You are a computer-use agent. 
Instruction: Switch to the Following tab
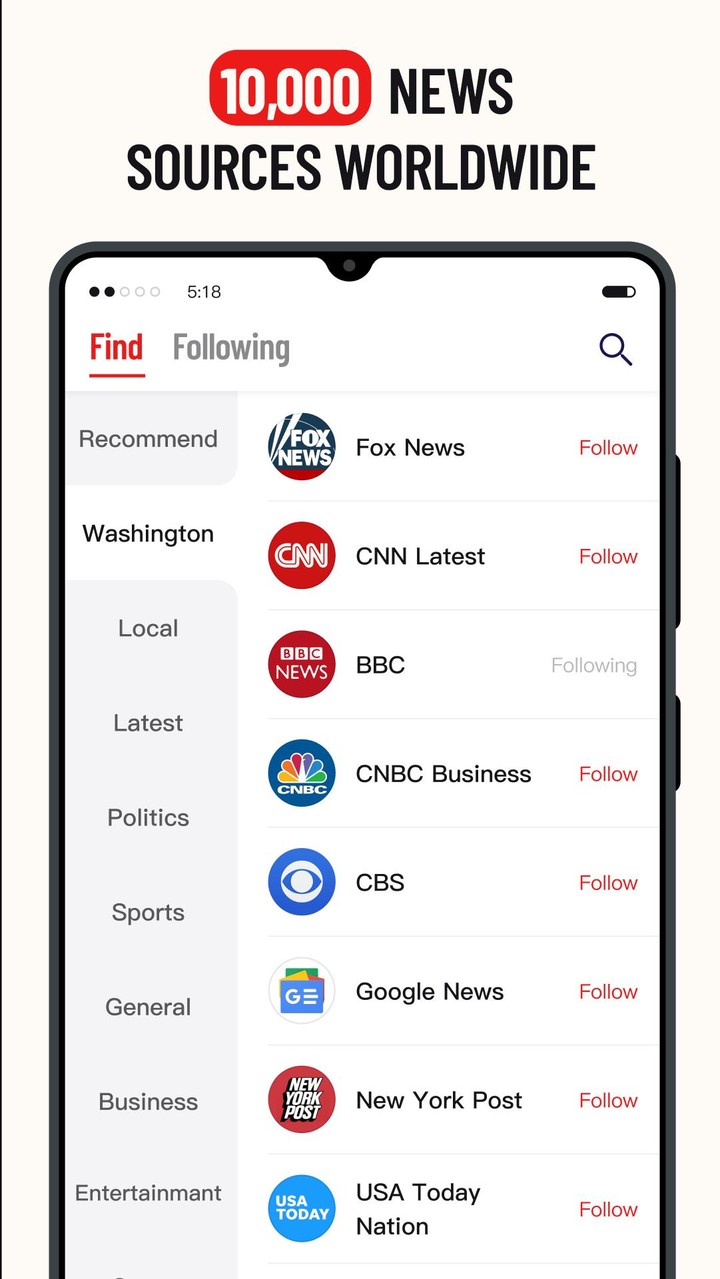click(231, 349)
